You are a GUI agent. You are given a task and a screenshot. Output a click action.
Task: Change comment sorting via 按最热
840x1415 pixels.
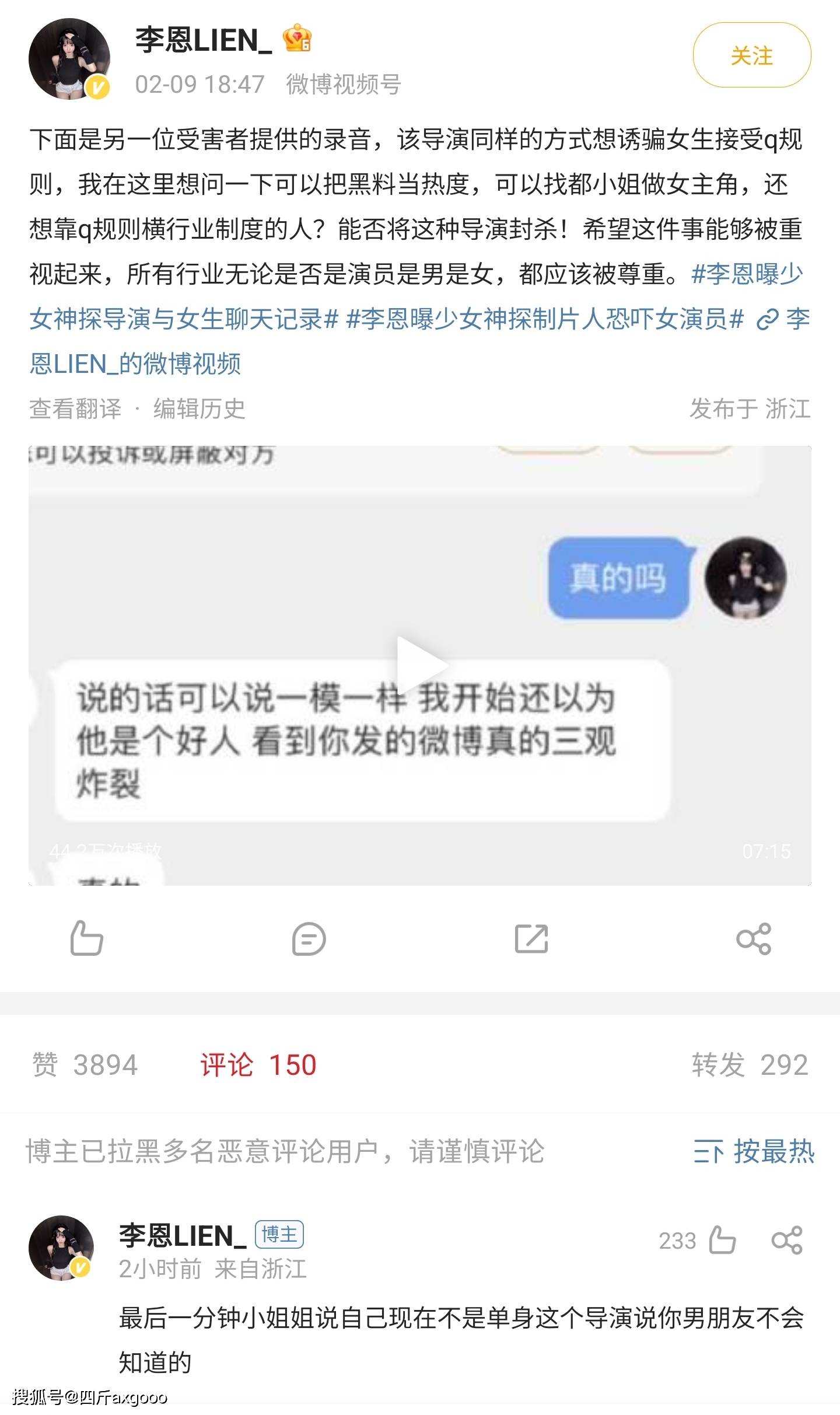[754, 1151]
